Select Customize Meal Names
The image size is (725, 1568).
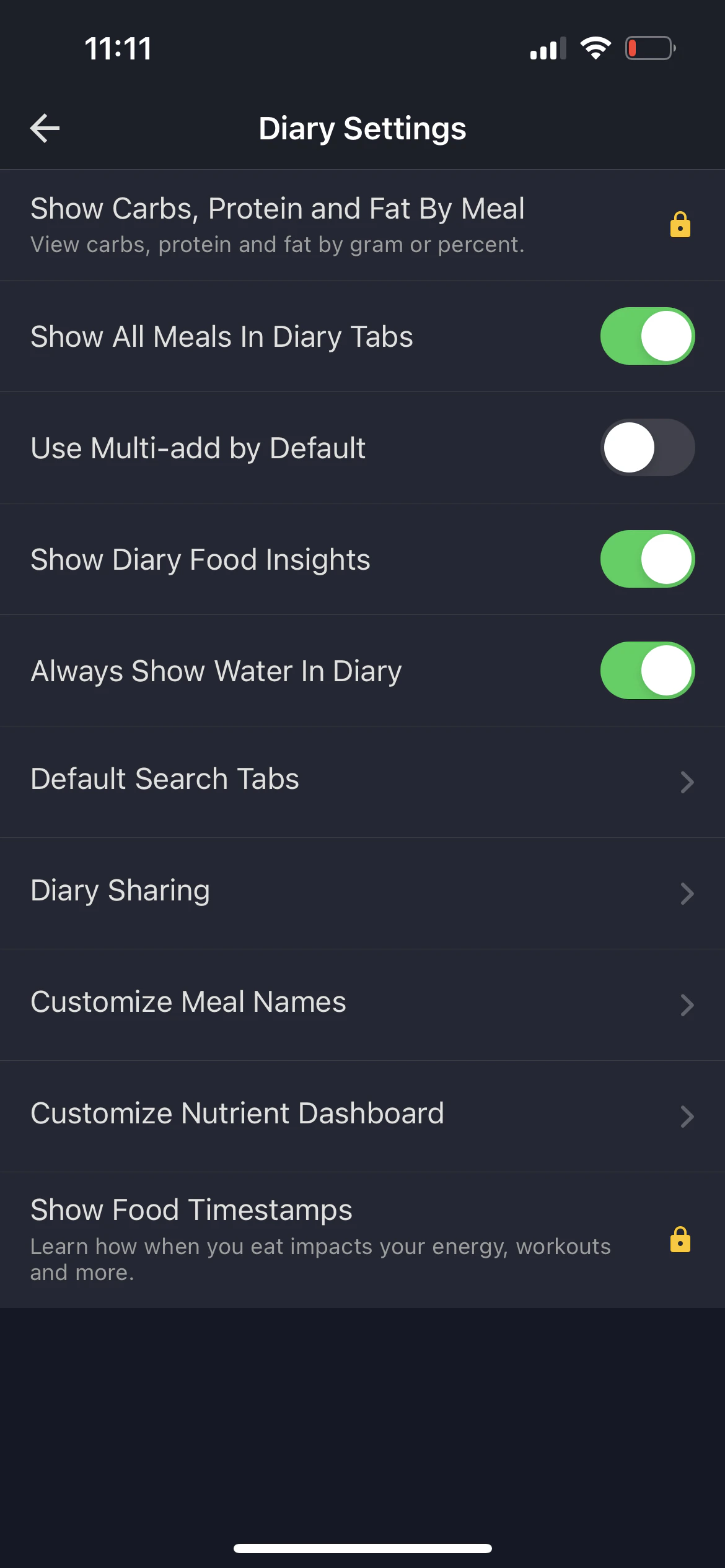[x=362, y=1004]
